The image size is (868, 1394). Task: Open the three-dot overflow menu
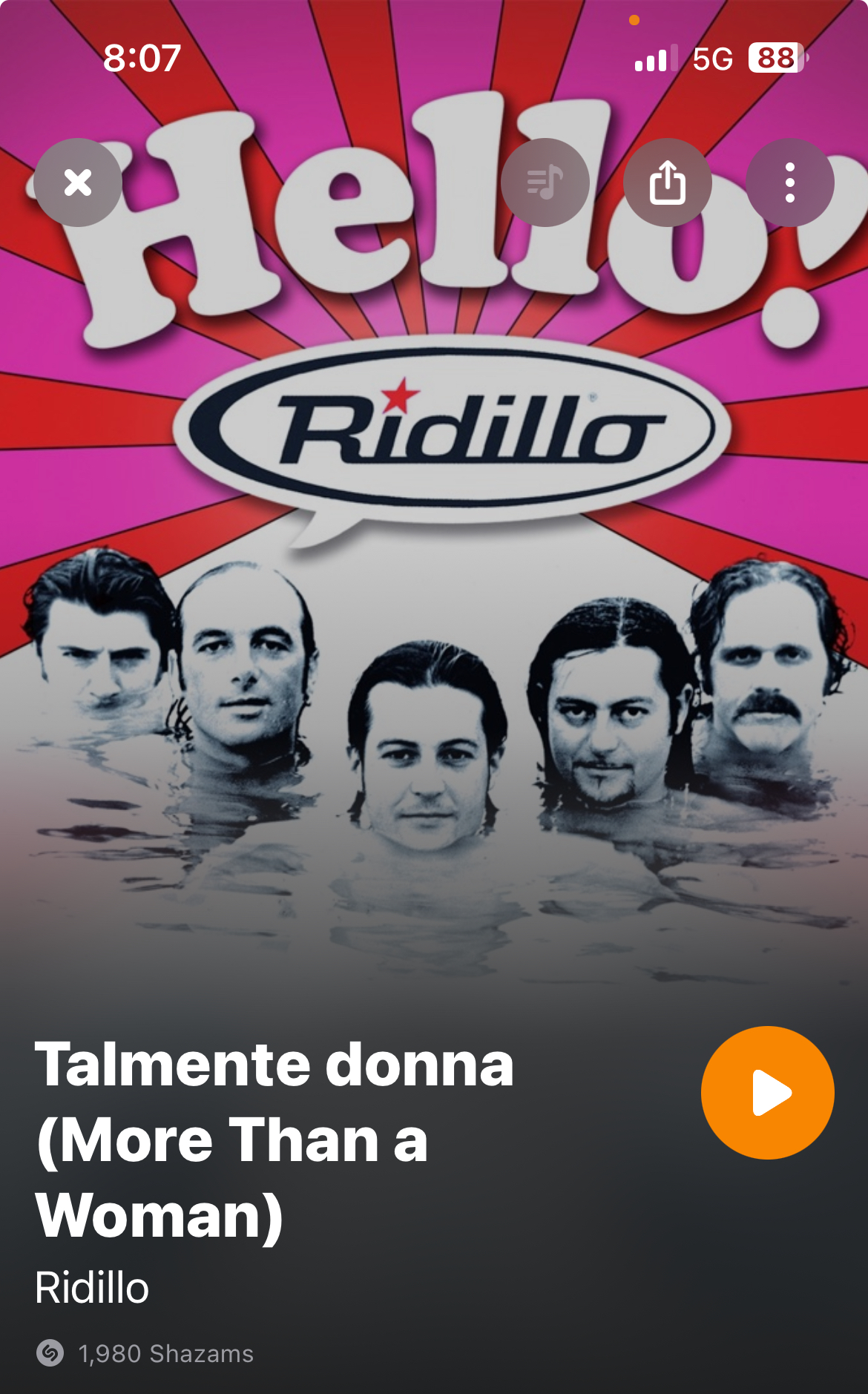tap(790, 183)
